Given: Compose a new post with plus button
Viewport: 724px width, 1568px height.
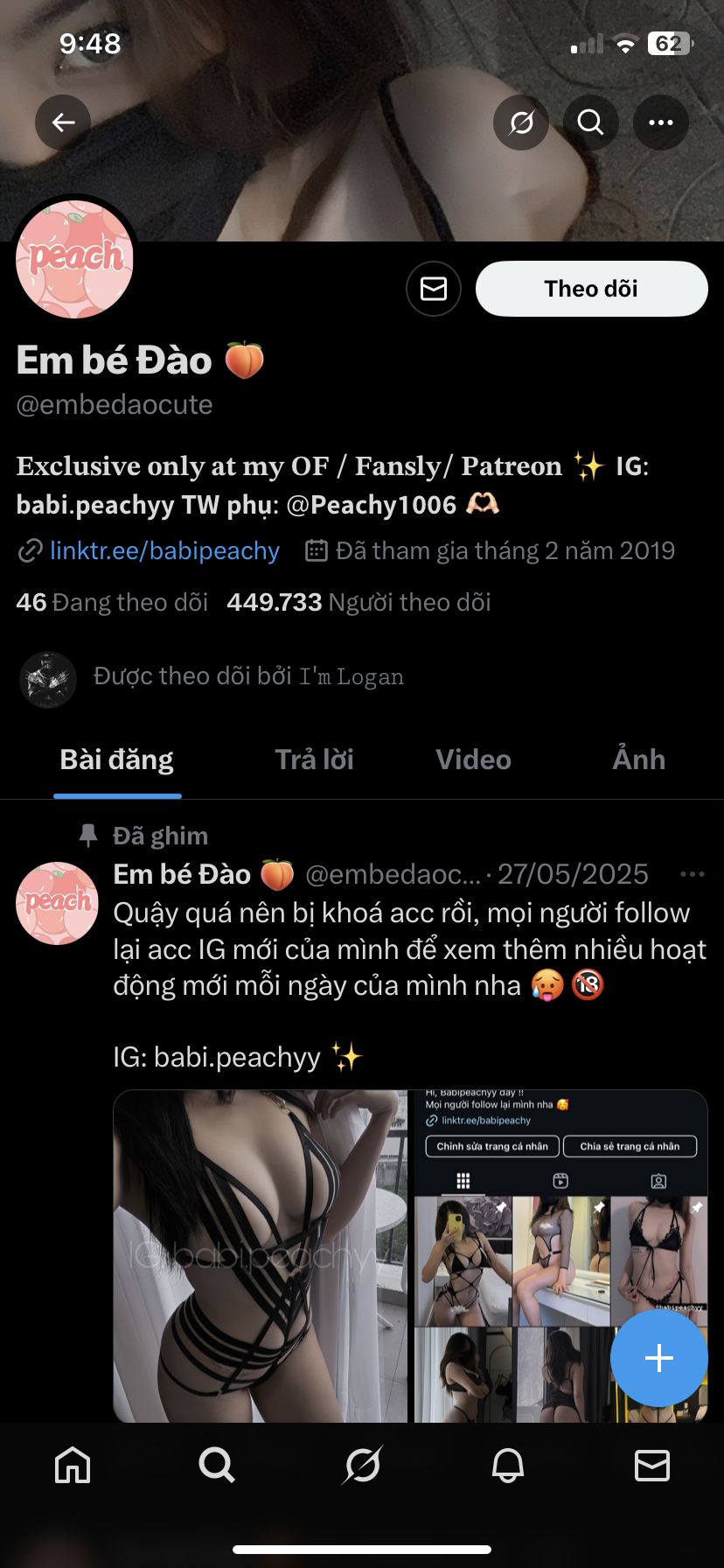Looking at the screenshot, I should 658,1357.
